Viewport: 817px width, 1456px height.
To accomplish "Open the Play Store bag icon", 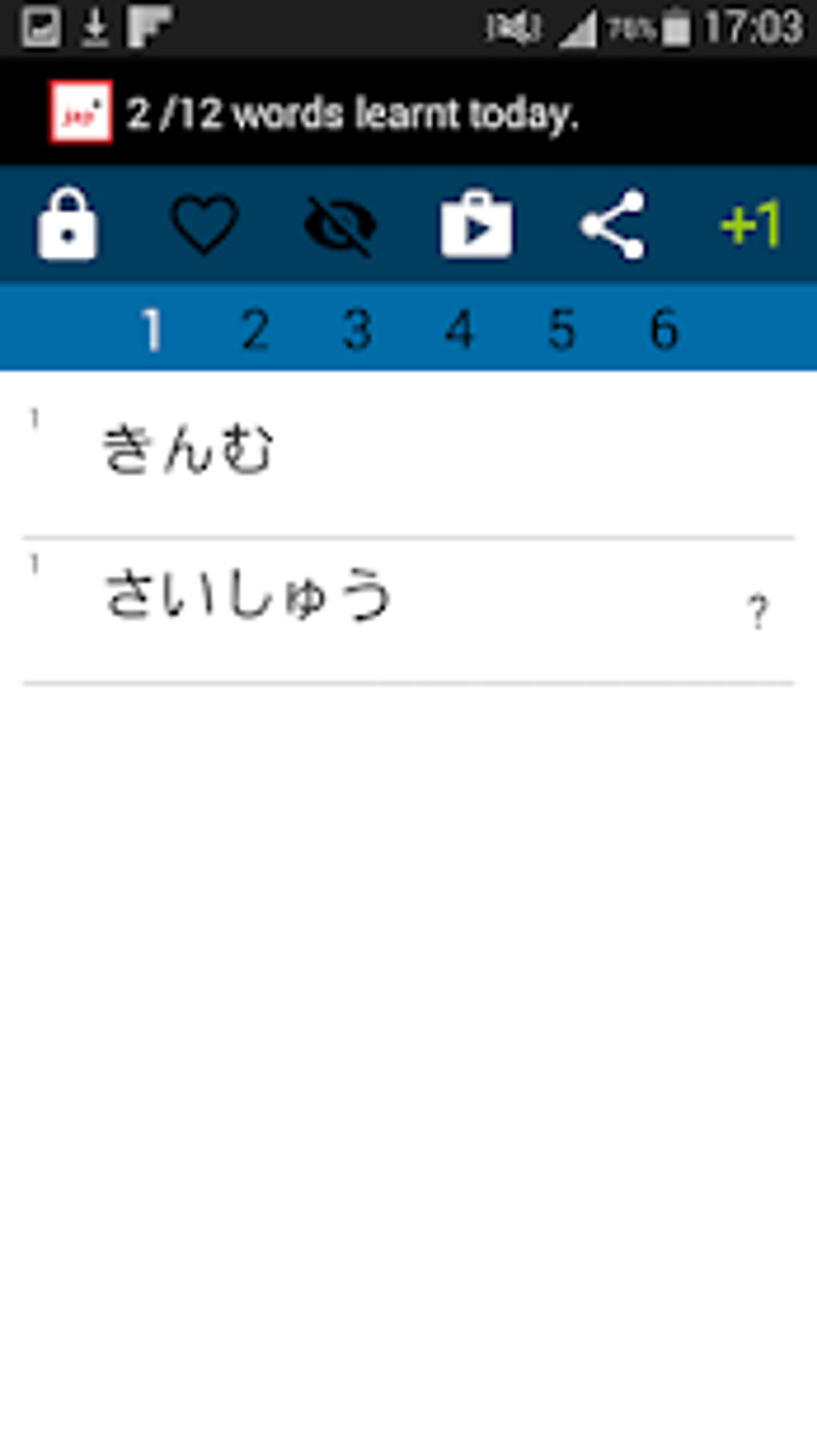I will pyautogui.click(x=477, y=224).
